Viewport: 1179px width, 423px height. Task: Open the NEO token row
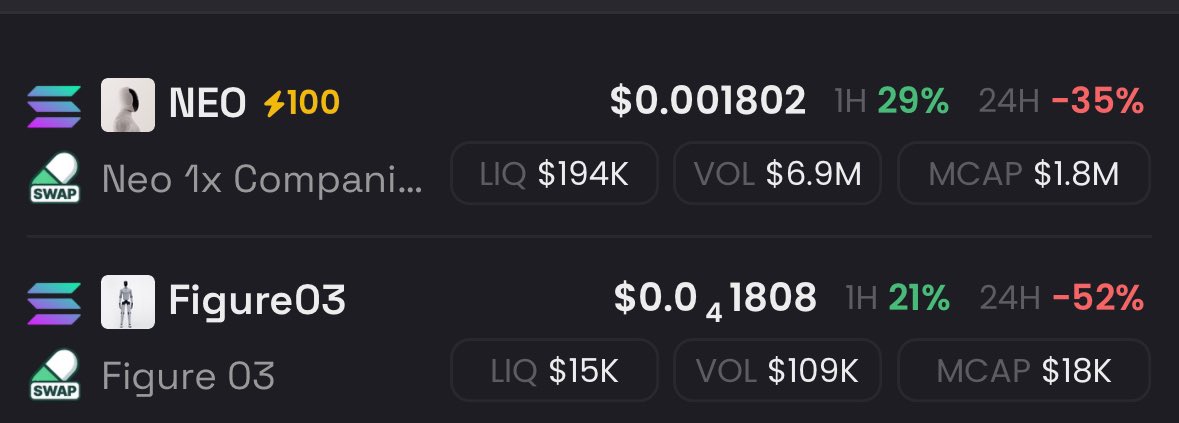pos(206,102)
